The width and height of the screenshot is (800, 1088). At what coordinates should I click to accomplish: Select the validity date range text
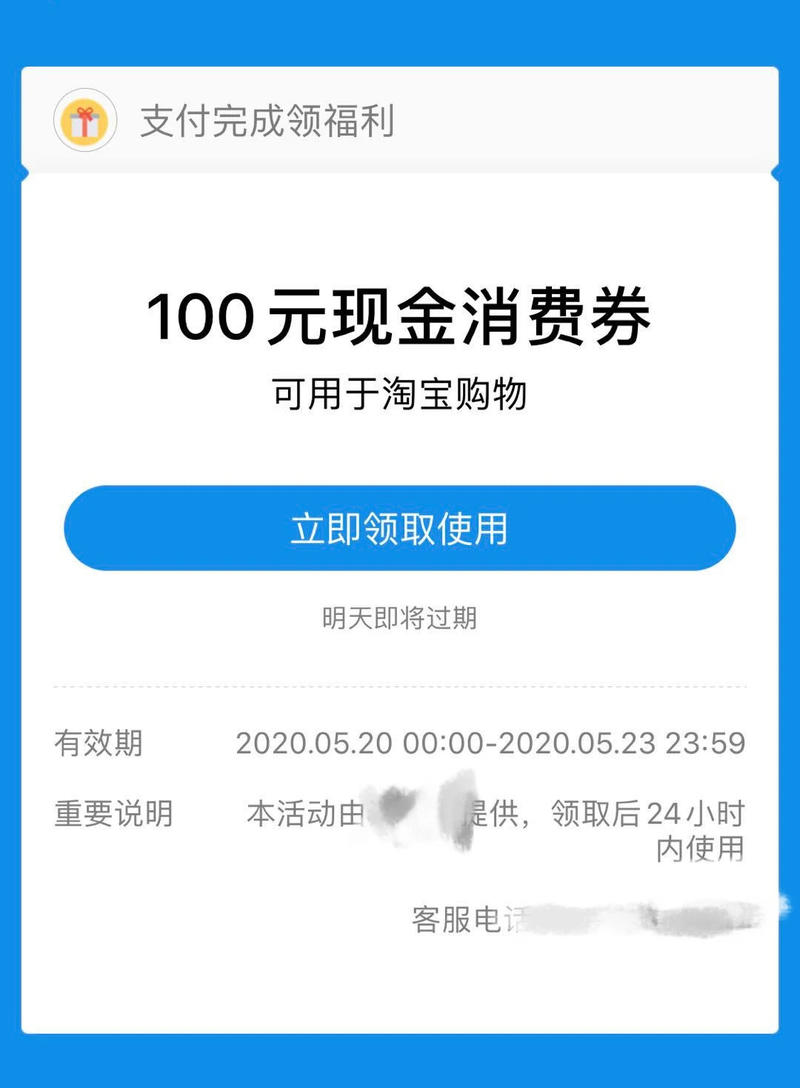click(x=490, y=744)
